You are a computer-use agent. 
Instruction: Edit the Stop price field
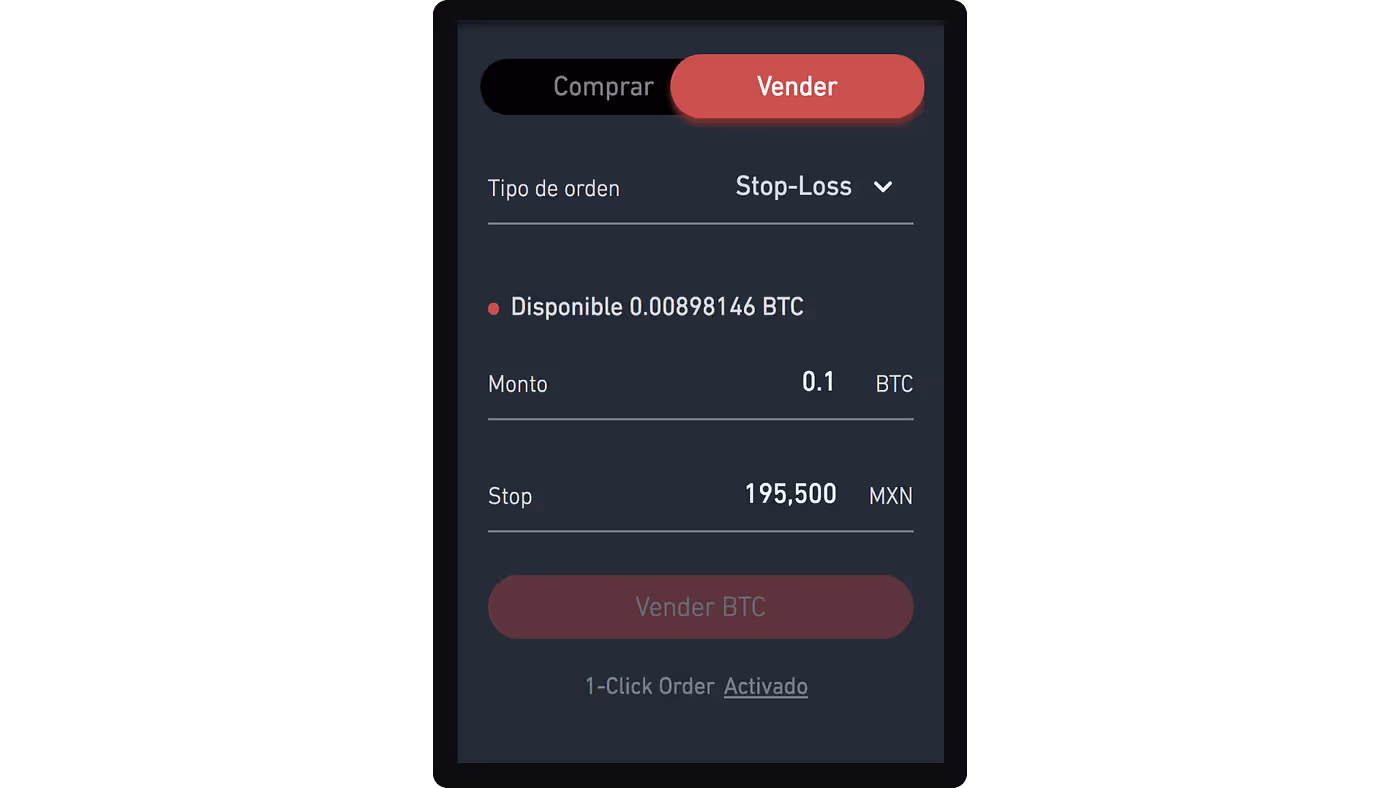pyautogui.click(x=700, y=496)
